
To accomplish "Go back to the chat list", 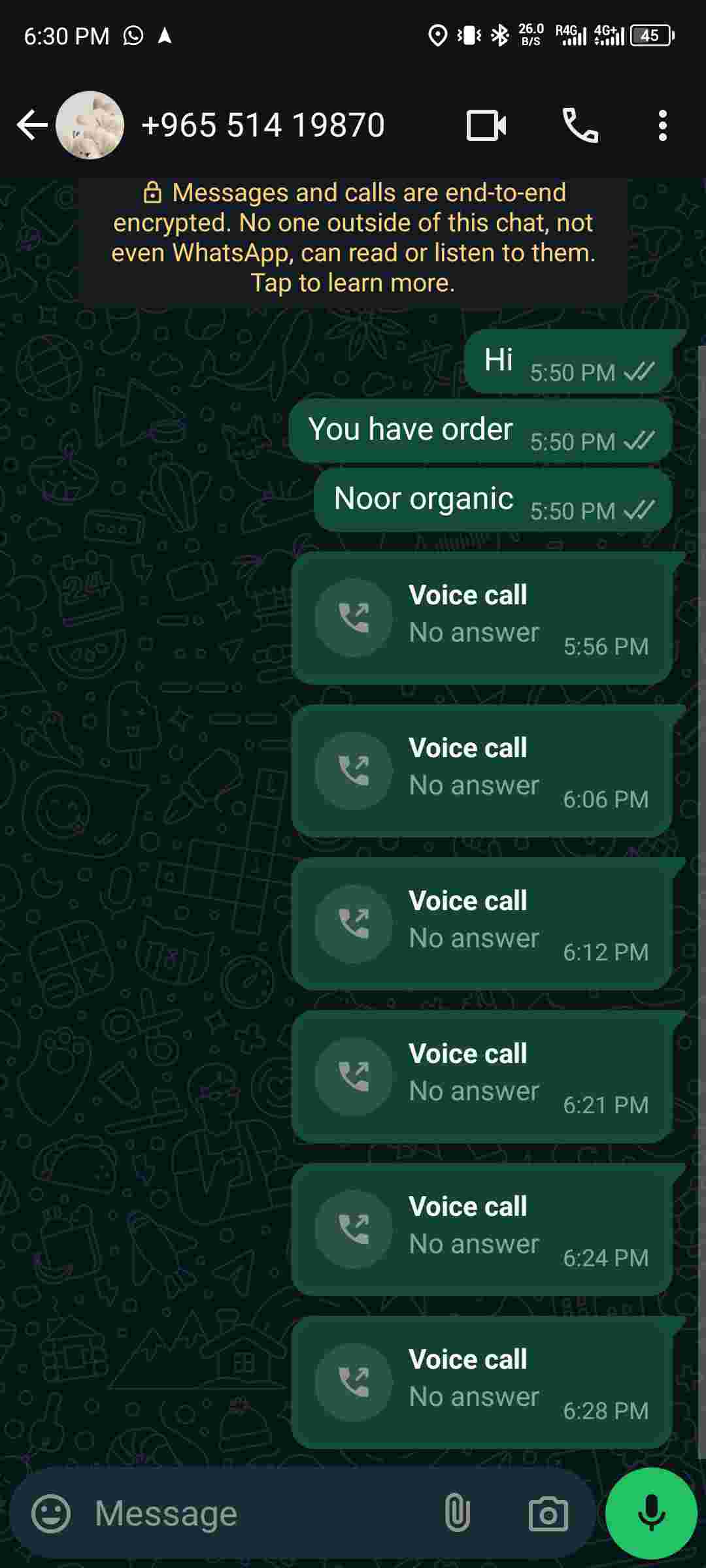I will click(x=31, y=125).
